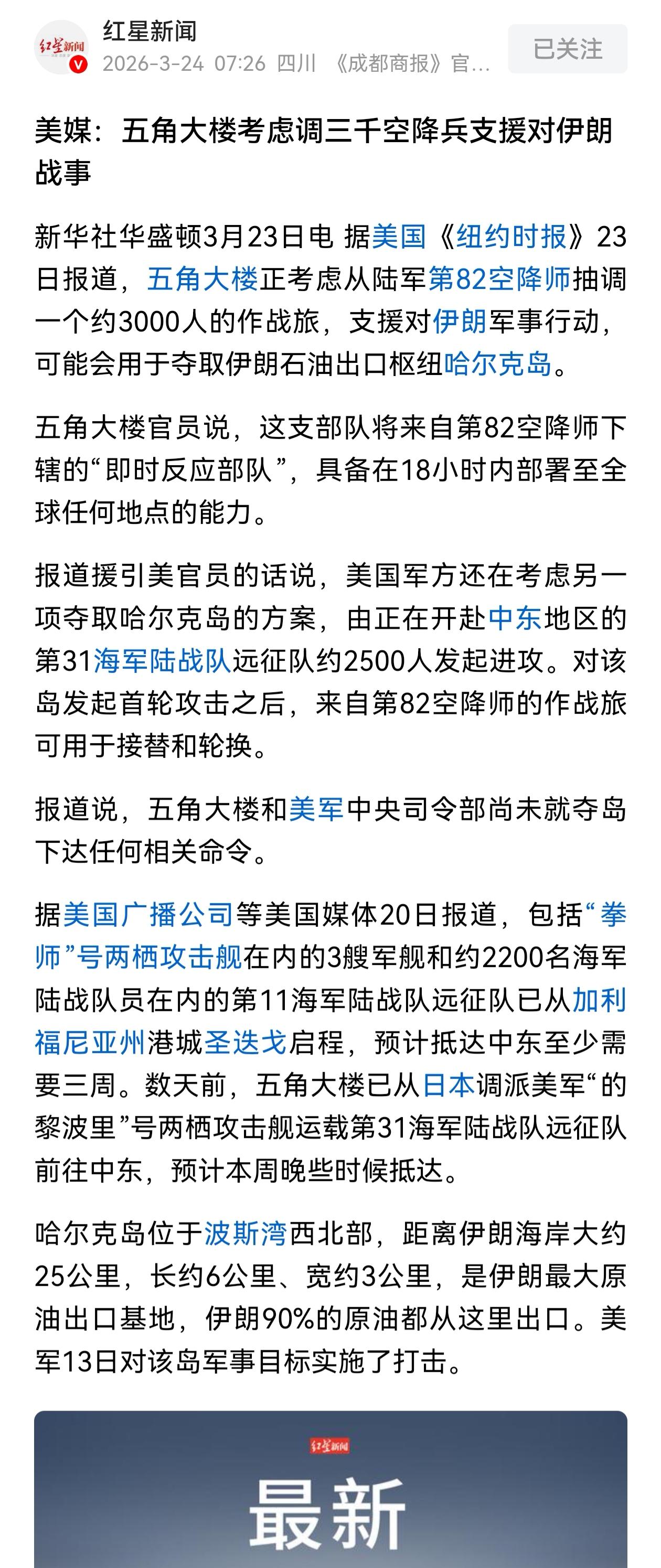Viewport: 661px width, 1568px height.
Task: Open the 五角大楼 topic link
Action: pos(204,281)
